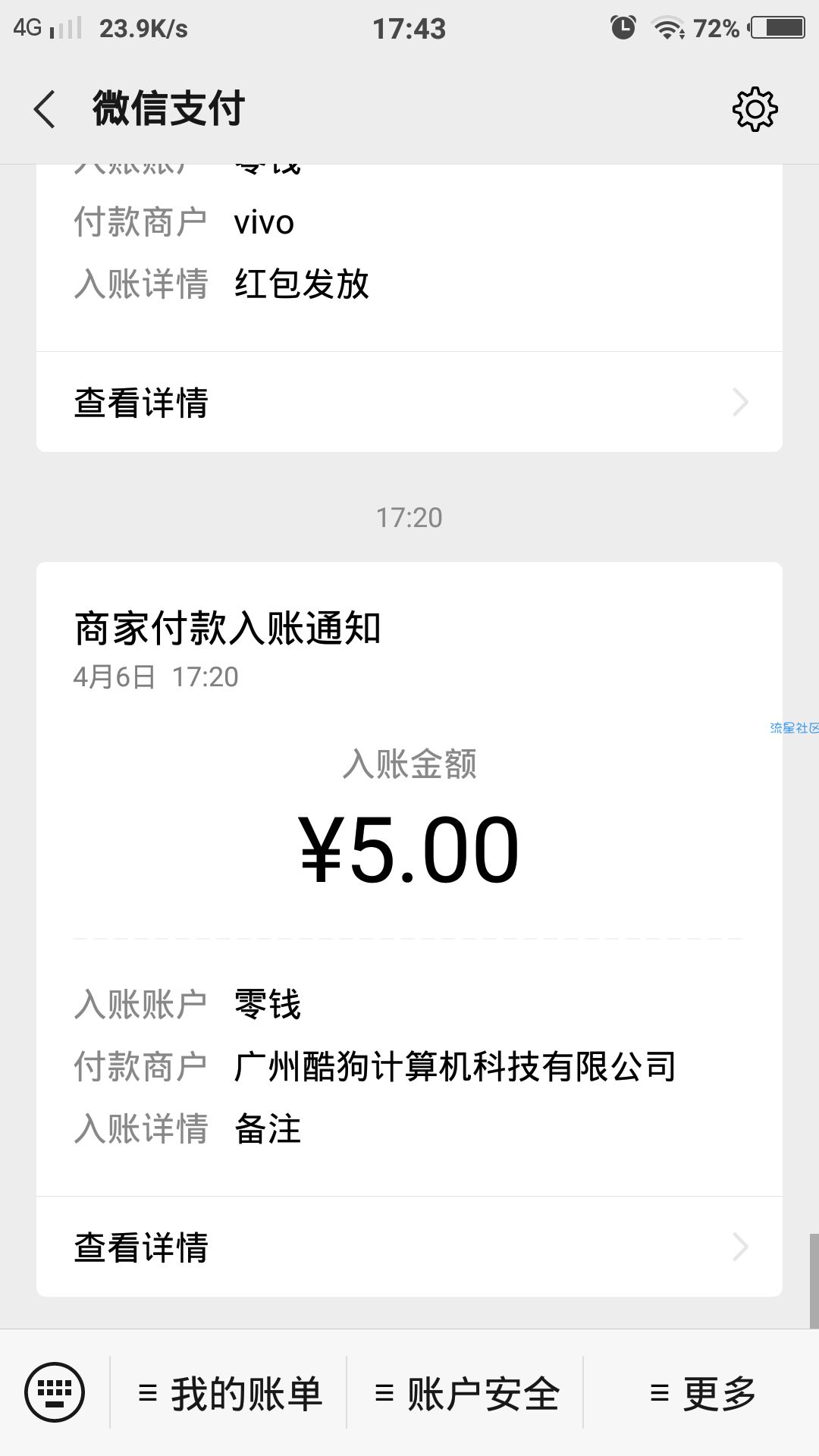The height and width of the screenshot is (1456, 819).
Task: Open 查看详情 for the vivo payment
Action: click(409, 402)
